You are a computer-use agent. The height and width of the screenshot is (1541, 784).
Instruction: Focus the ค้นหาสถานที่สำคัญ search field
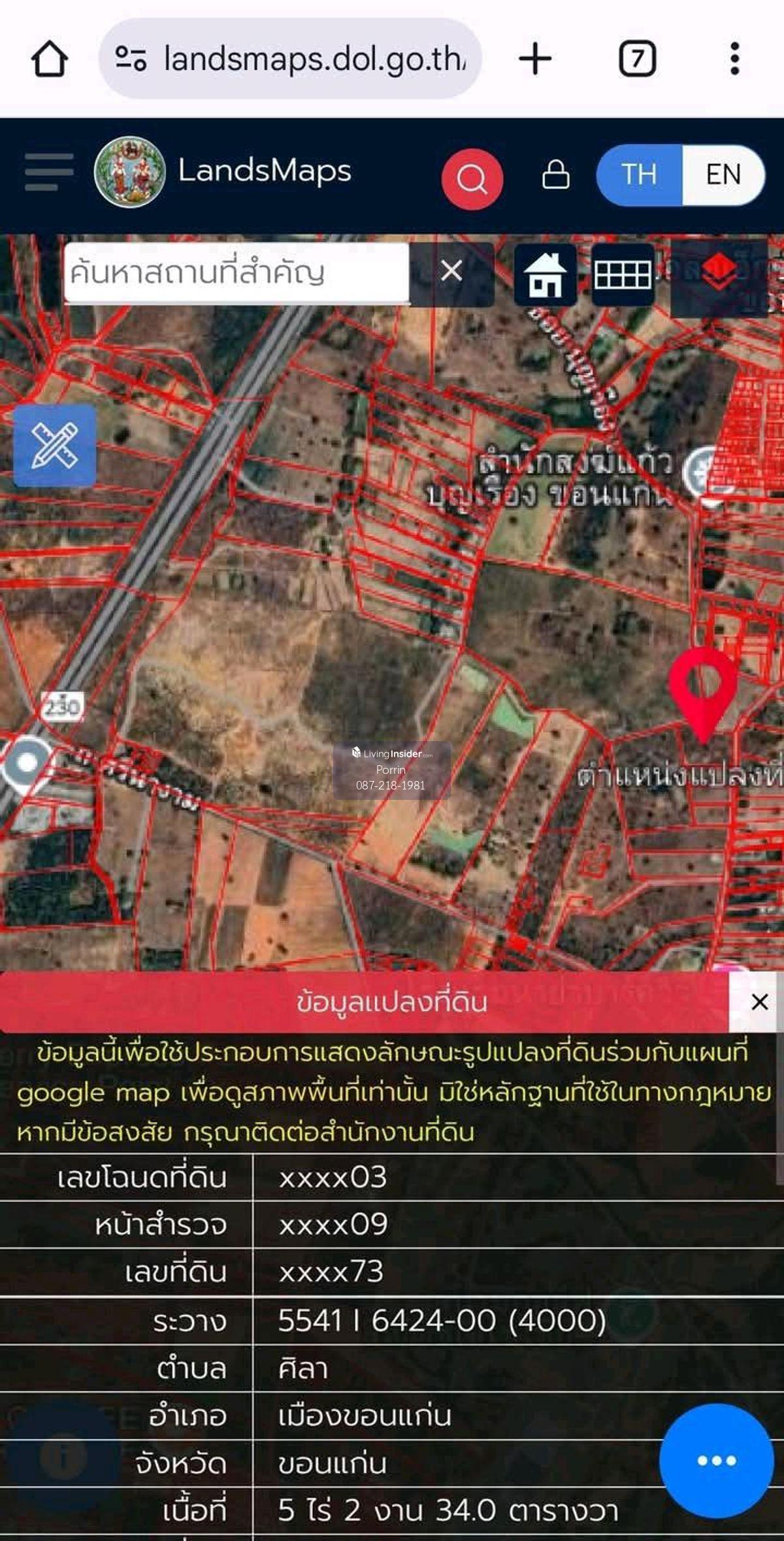pos(235,273)
